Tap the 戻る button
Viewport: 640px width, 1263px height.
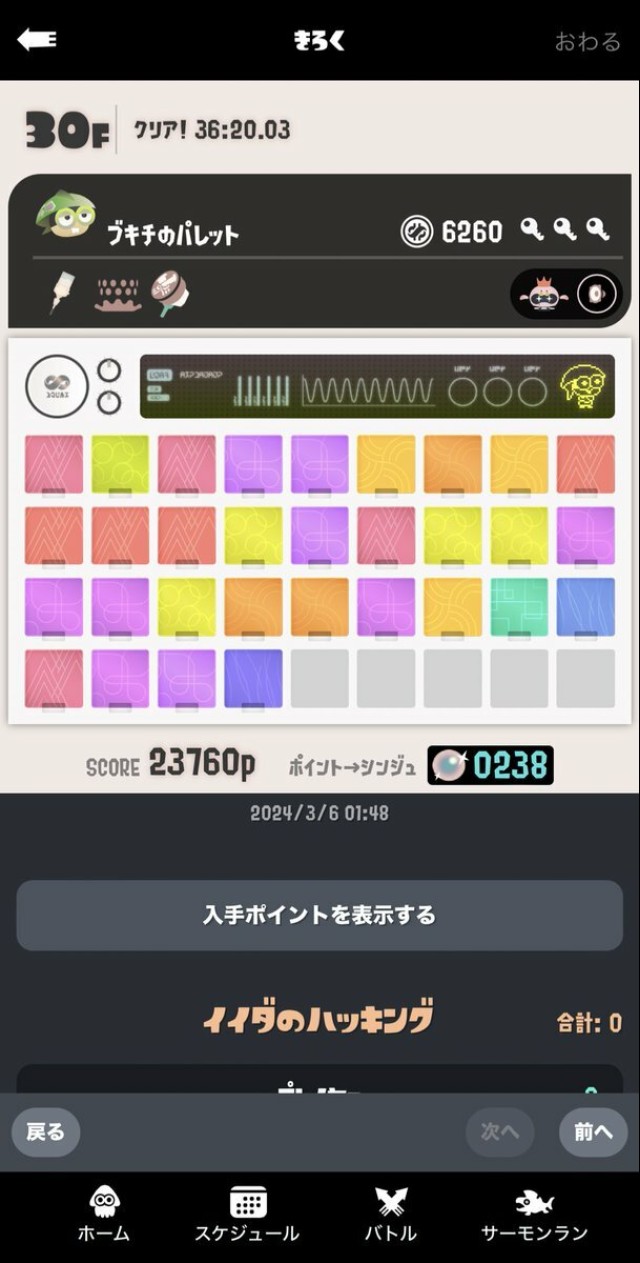pos(46,1132)
